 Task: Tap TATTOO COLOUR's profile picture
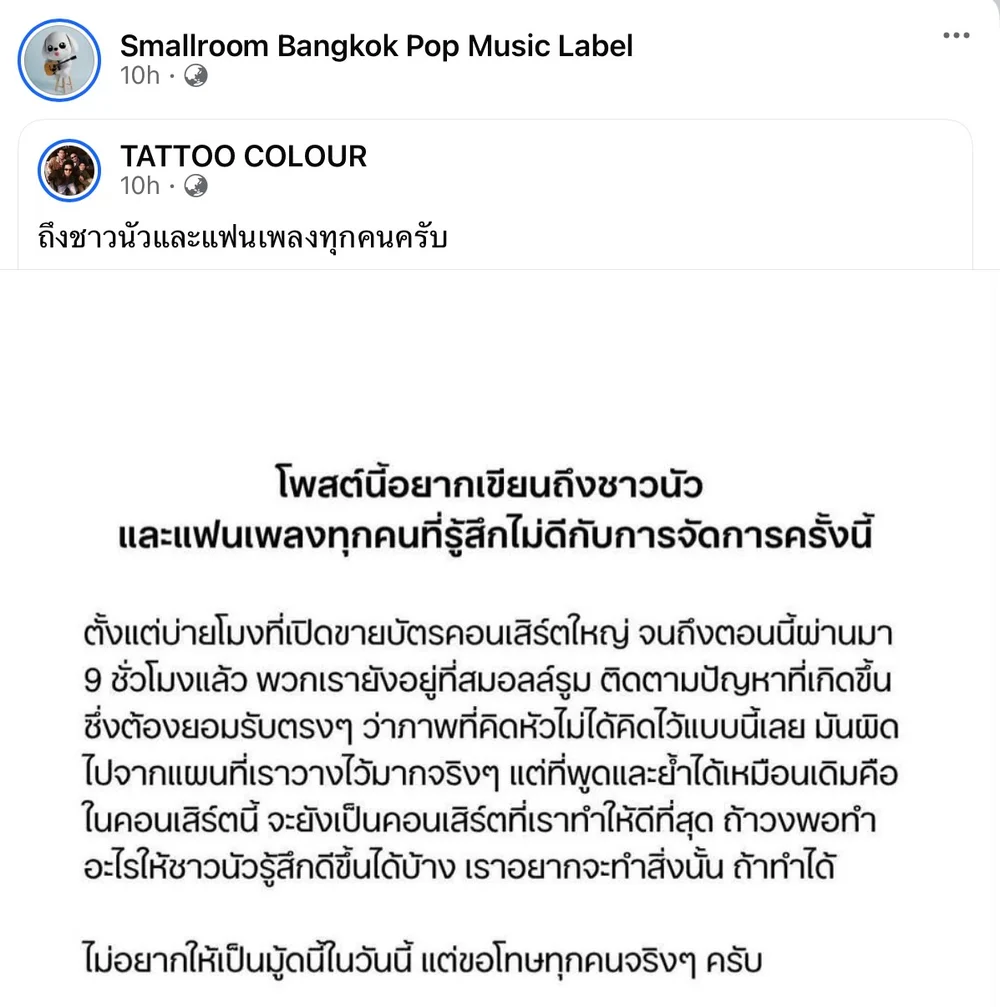(x=69, y=171)
